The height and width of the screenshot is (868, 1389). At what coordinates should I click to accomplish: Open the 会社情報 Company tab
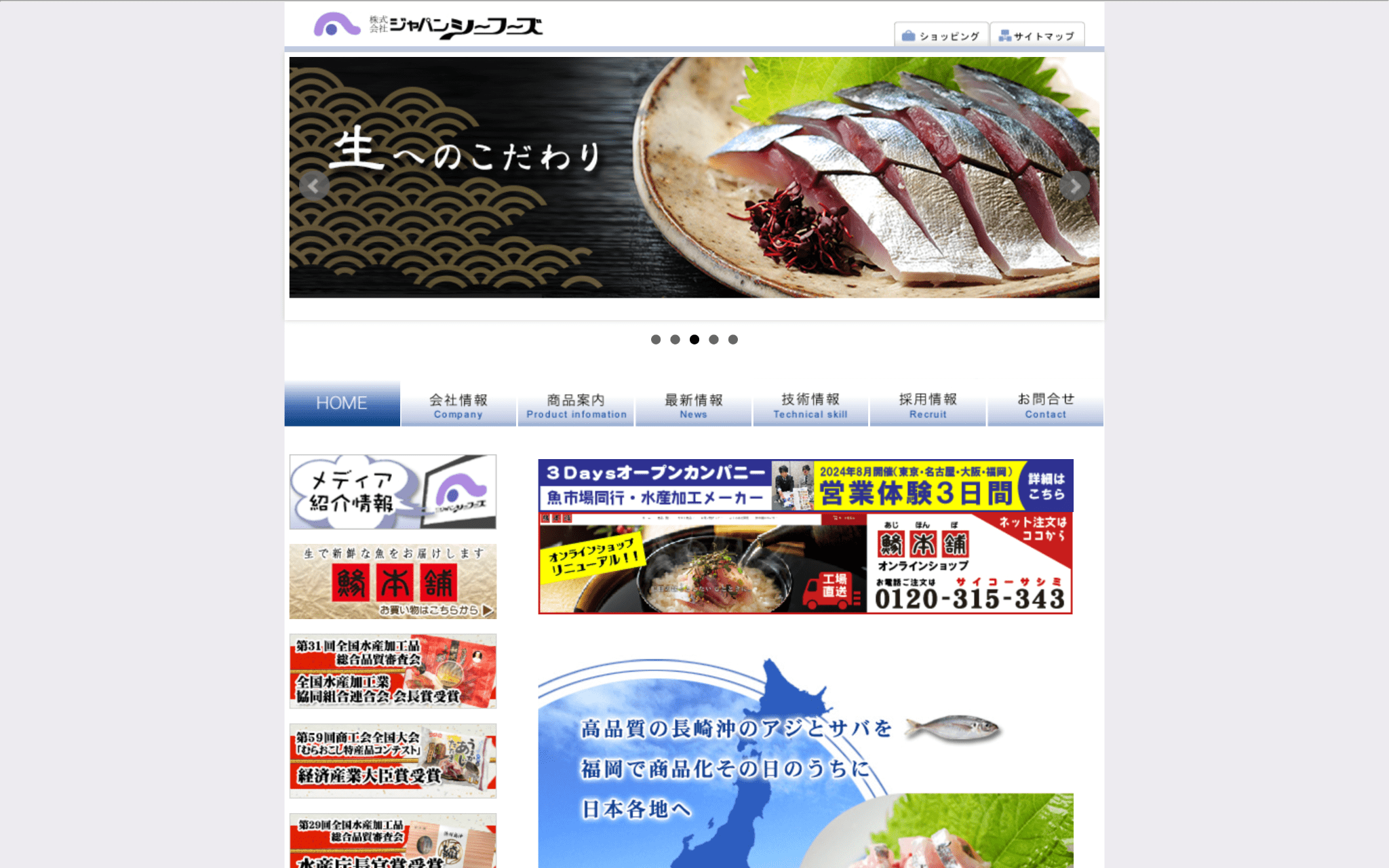pos(458,405)
